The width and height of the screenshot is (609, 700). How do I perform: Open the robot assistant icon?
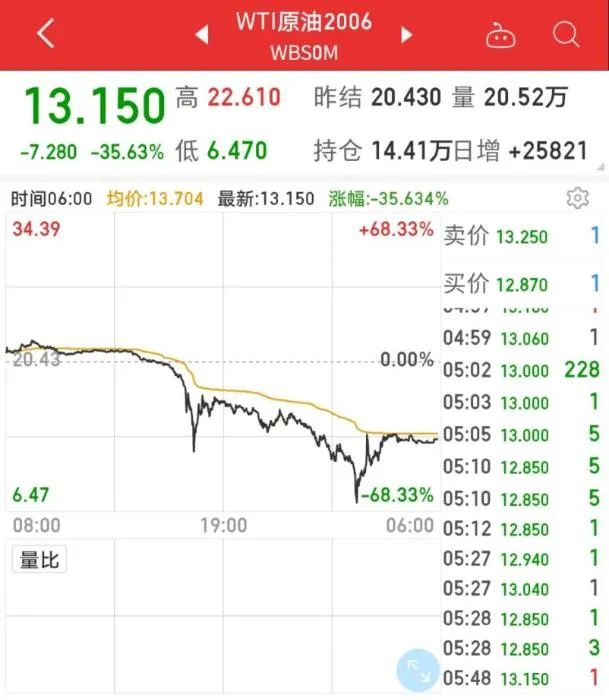tap(498, 35)
